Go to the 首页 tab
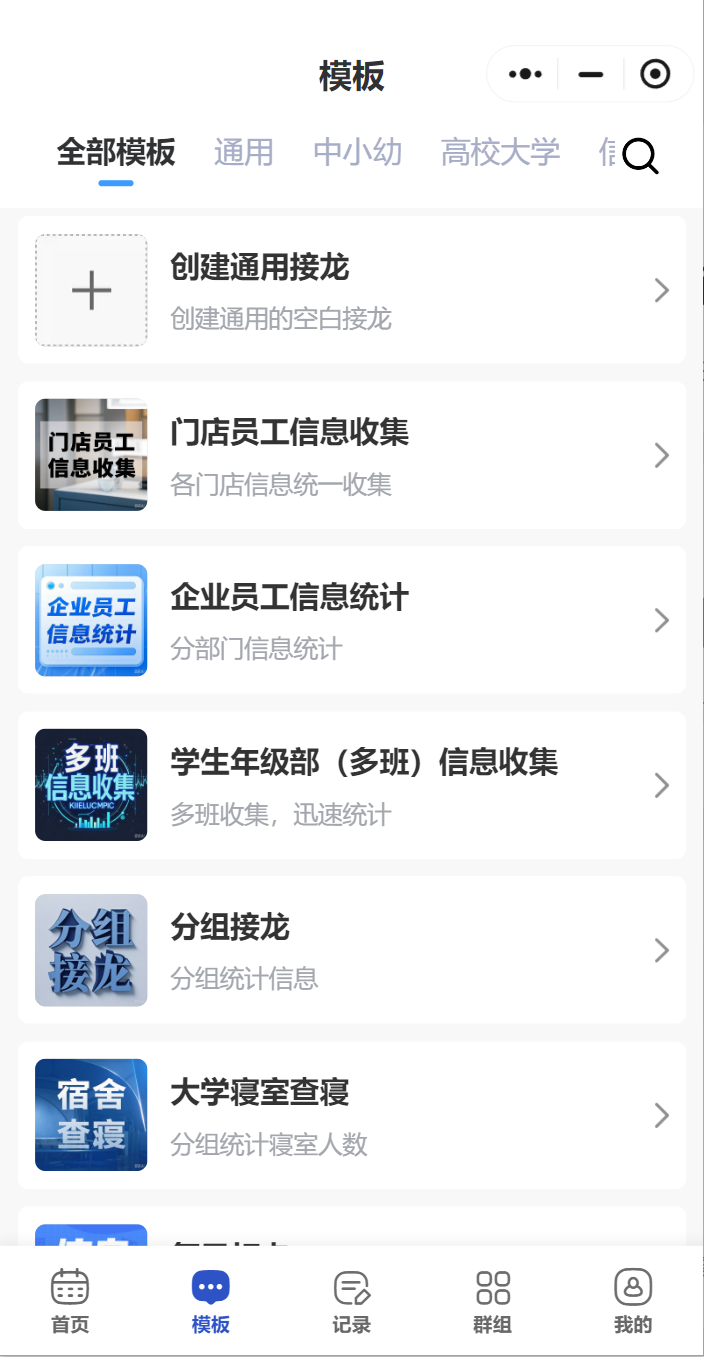The width and height of the screenshot is (704, 1357). pyautogui.click(x=70, y=1301)
